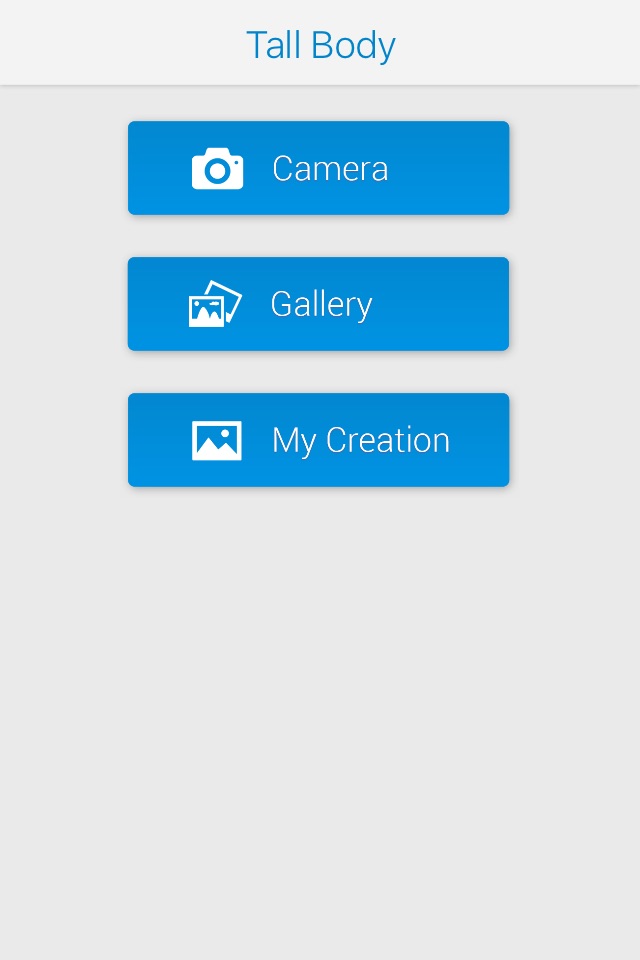Choose a photo from Gallery
The height and width of the screenshot is (960, 640).
(318, 304)
